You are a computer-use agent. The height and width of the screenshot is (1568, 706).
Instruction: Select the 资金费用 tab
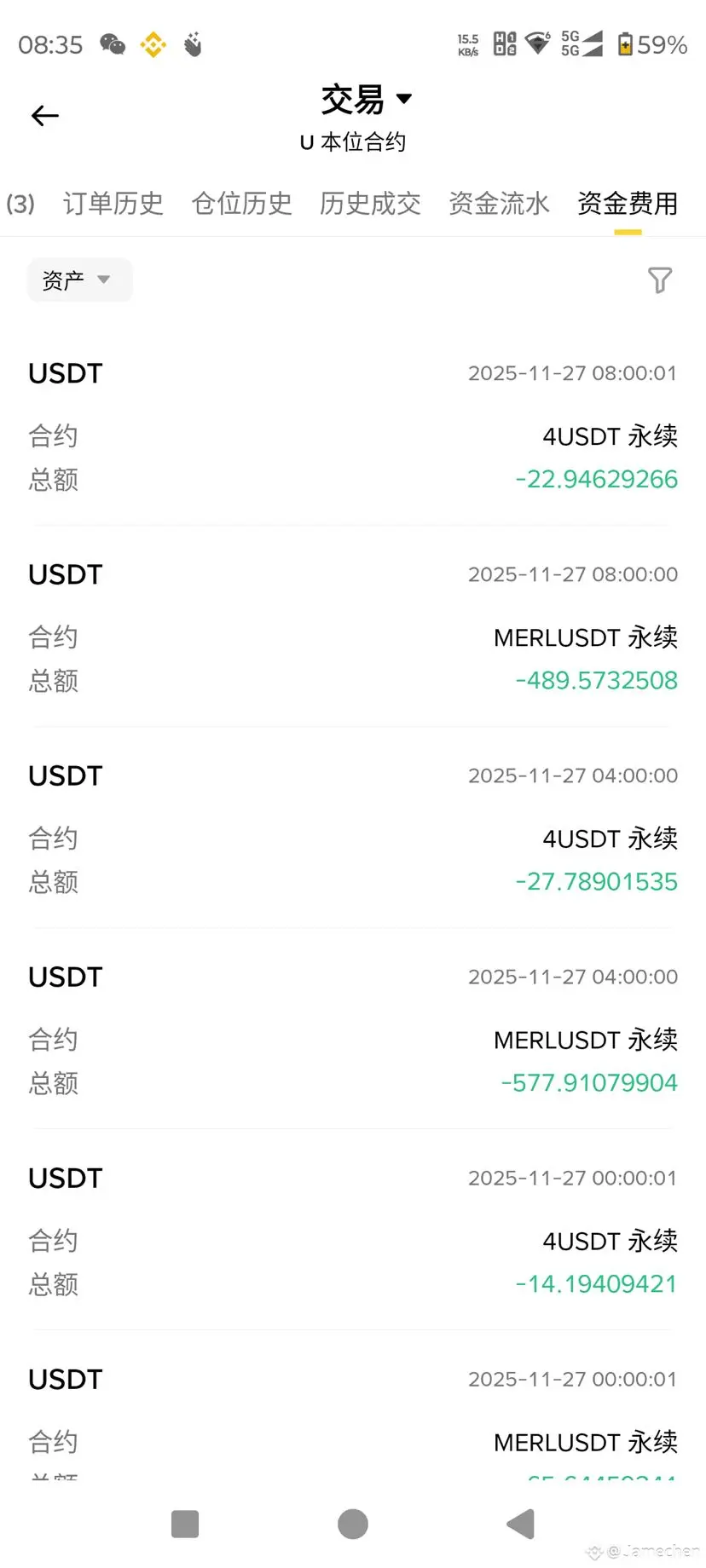tap(628, 204)
